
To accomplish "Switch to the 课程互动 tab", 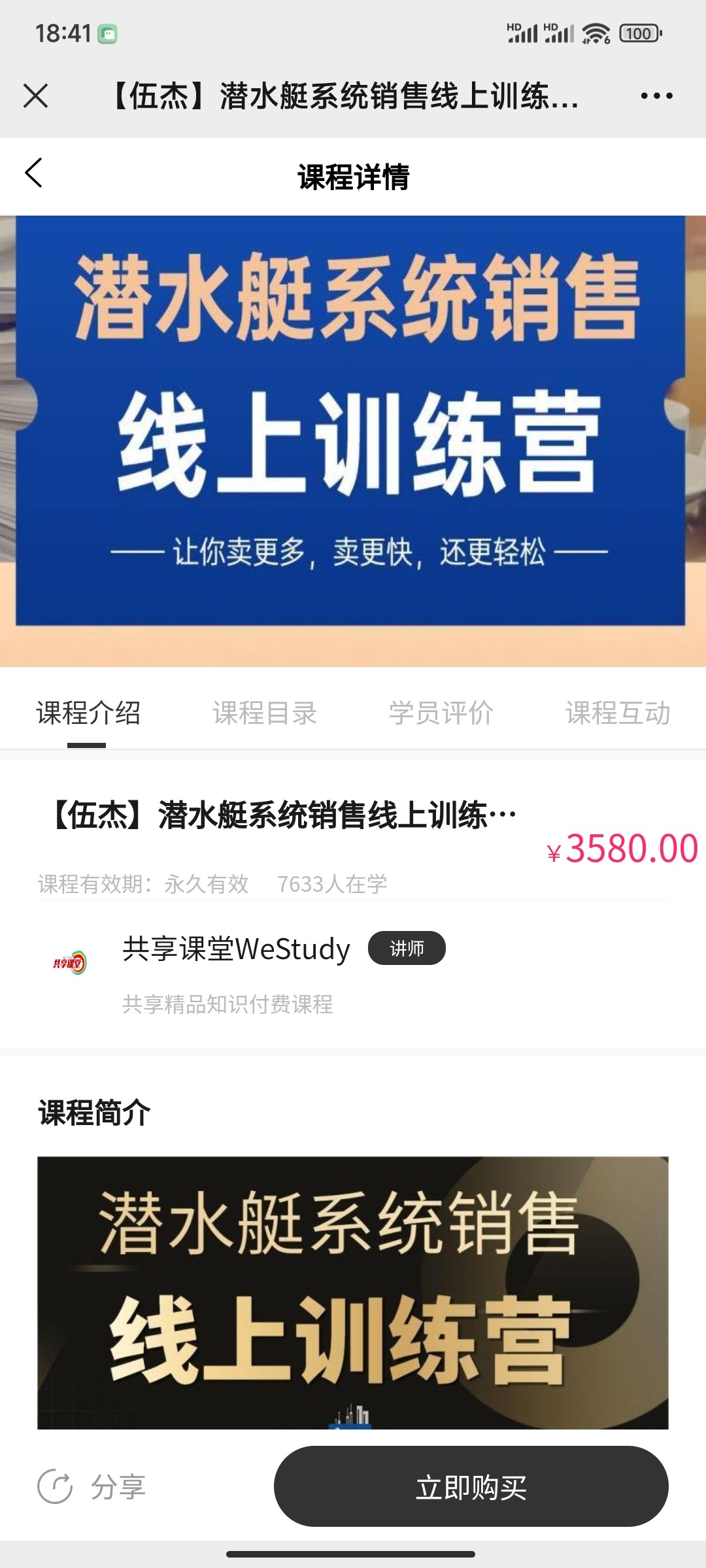I will [x=618, y=714].
